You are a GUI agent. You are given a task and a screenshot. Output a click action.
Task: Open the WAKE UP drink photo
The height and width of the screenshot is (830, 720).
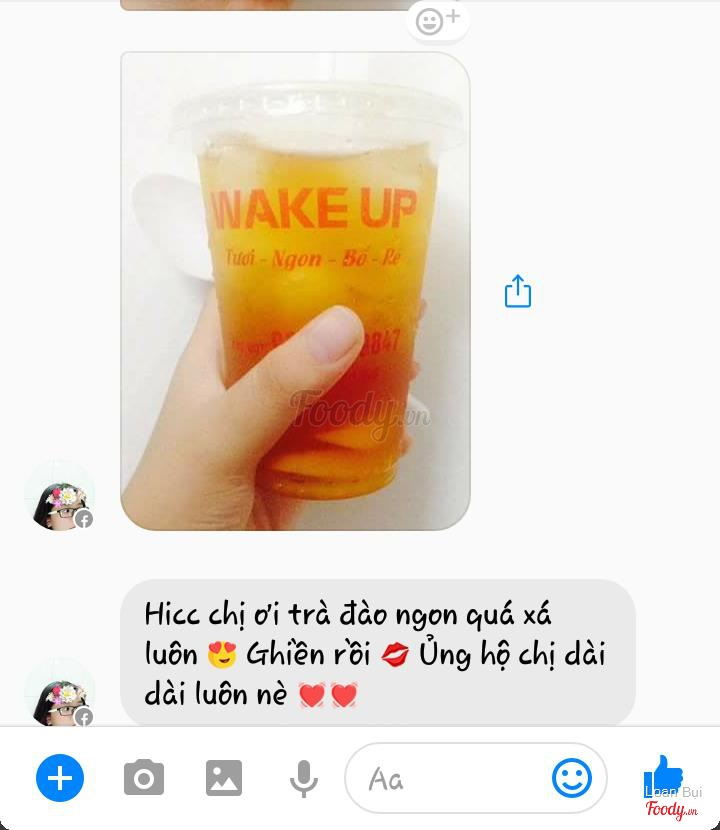coord(295,290)
